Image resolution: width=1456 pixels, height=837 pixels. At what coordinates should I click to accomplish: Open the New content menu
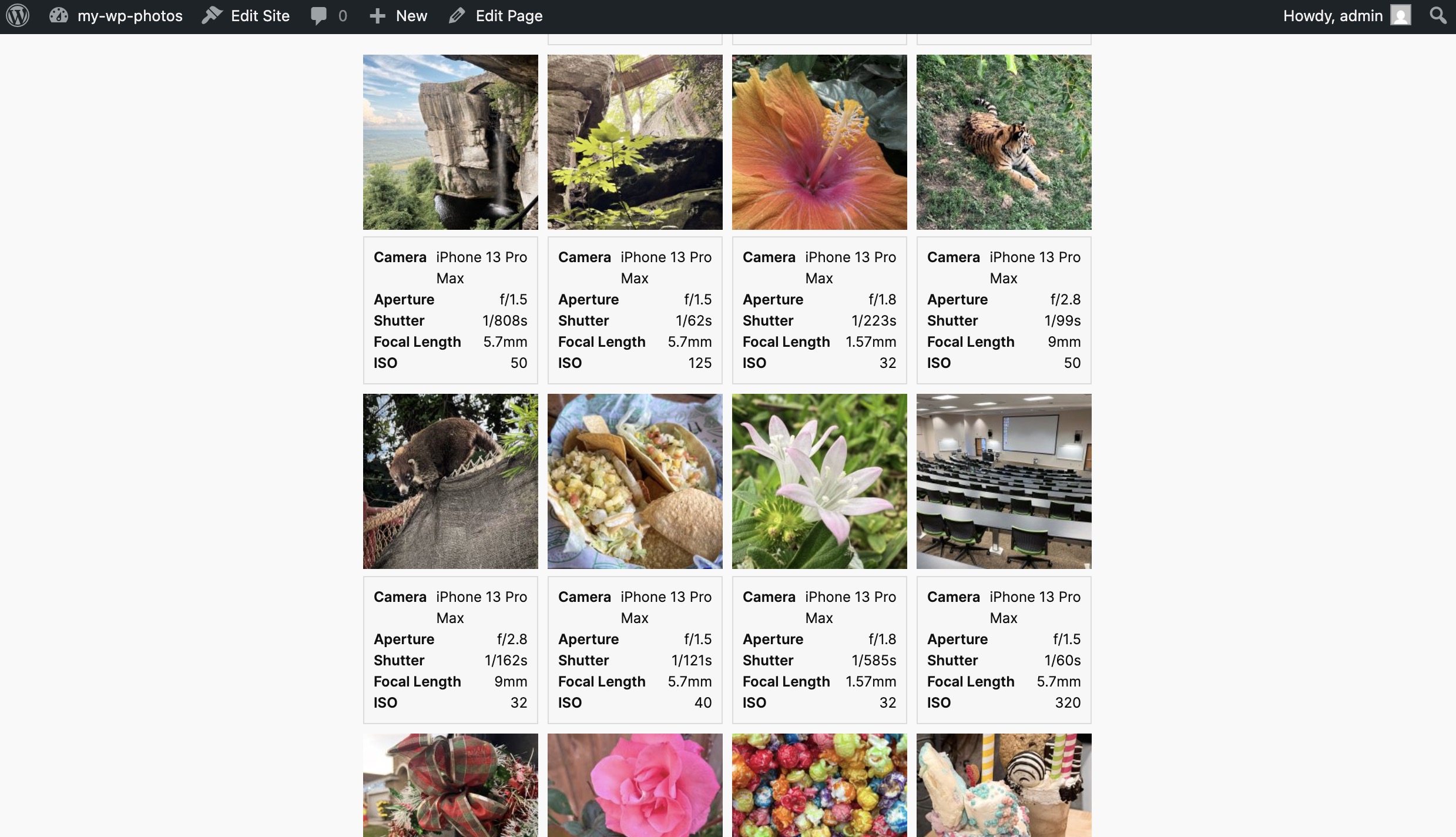pos(398,16)
